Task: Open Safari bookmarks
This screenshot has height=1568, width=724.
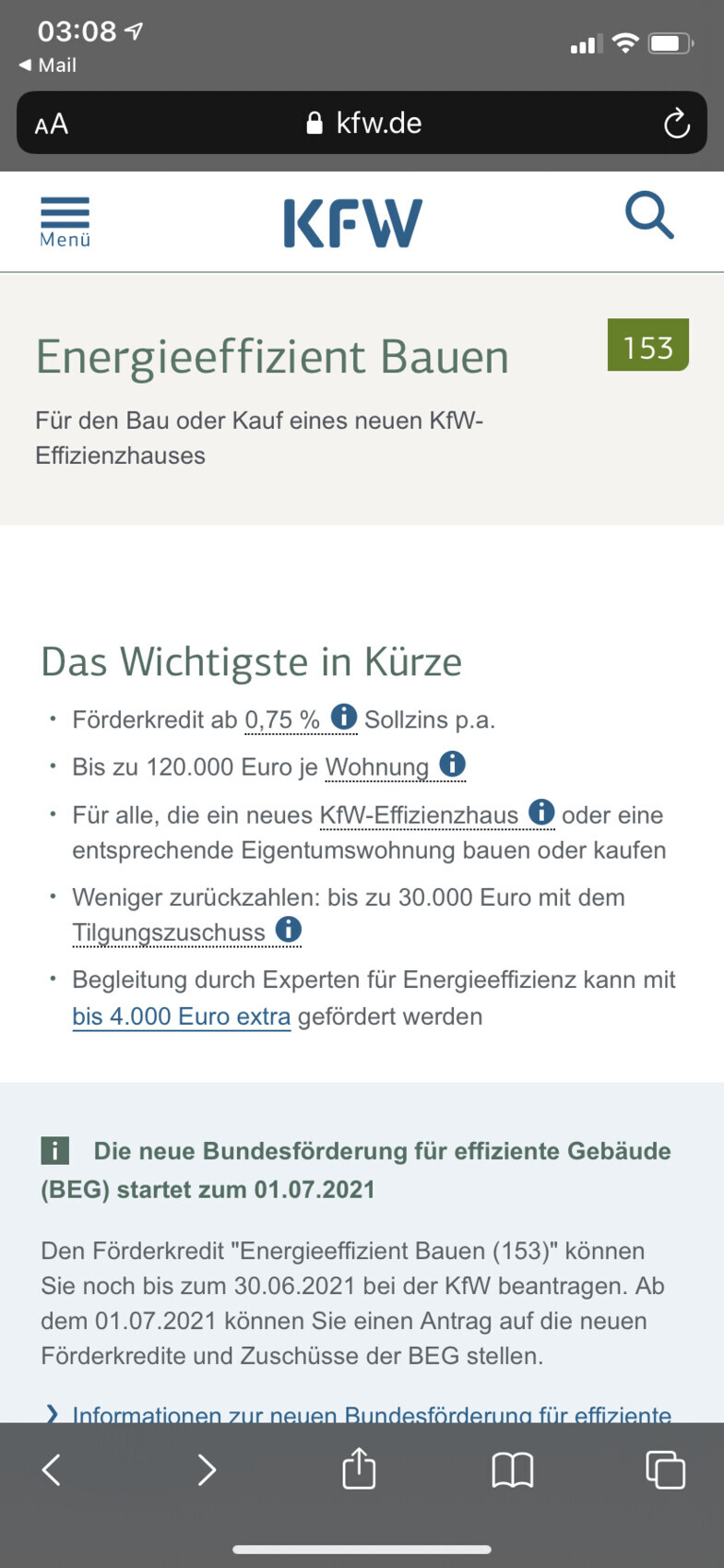Action: 513,1469
